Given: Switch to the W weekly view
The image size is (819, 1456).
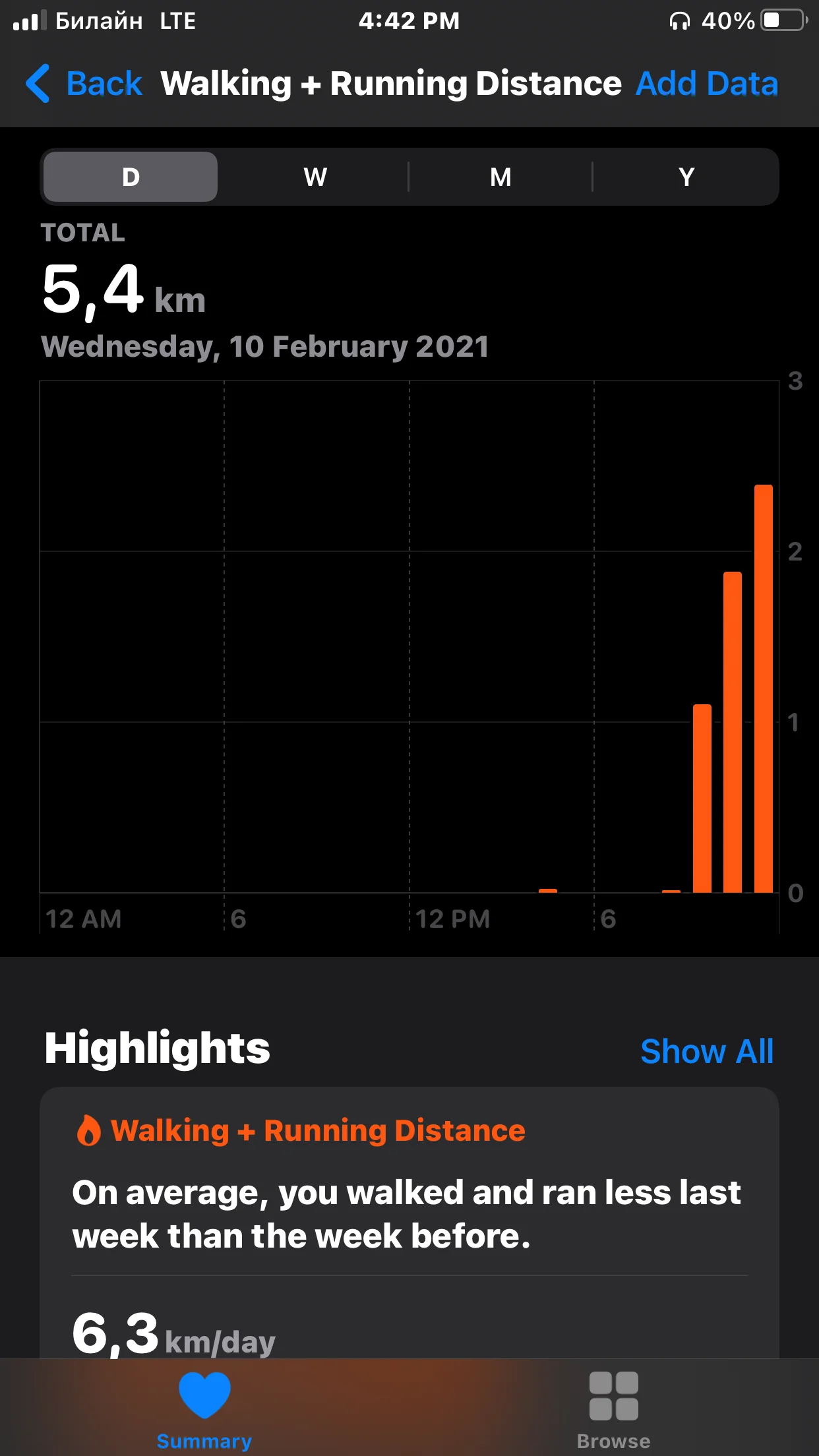Looking at the screenshot, I should (x=315, y=177).
